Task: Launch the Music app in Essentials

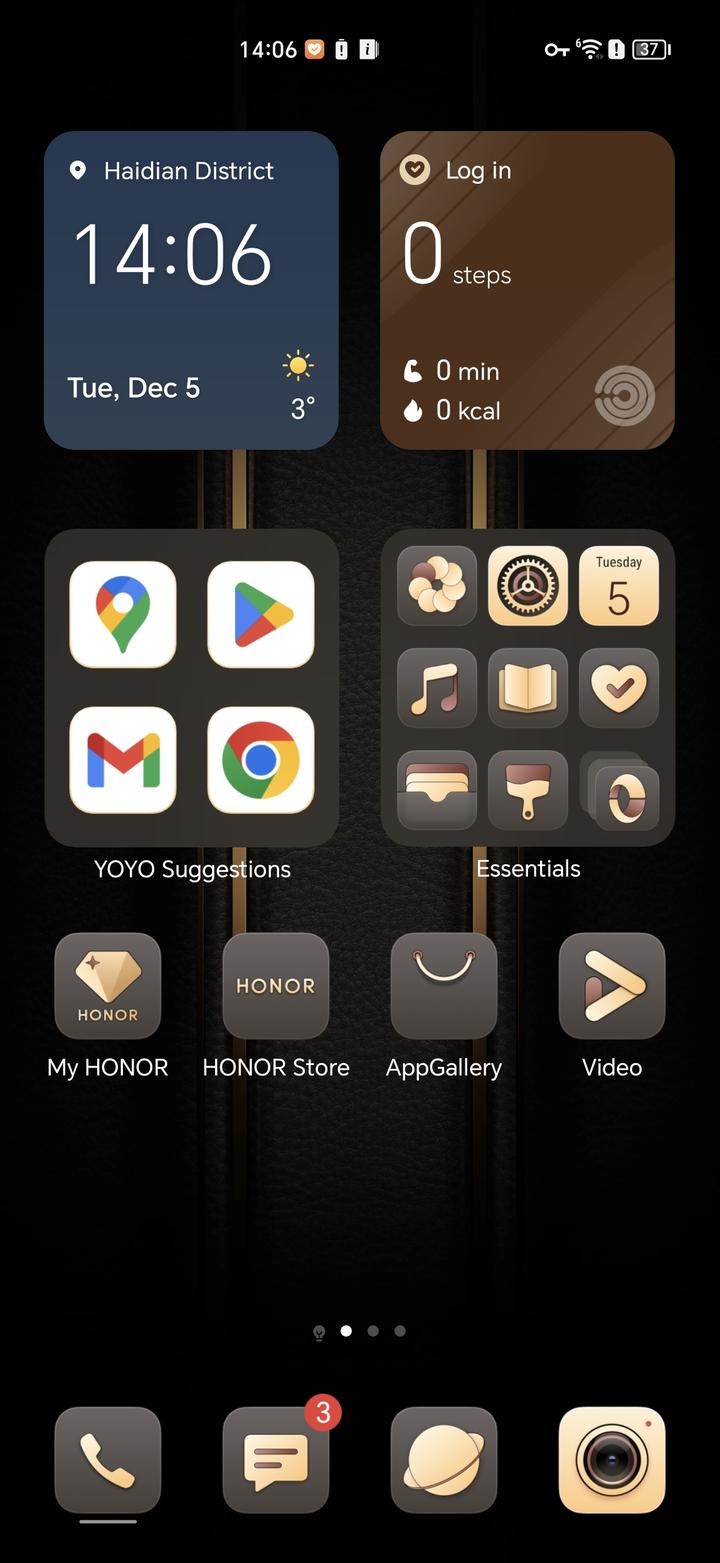Action: (437, 688)
